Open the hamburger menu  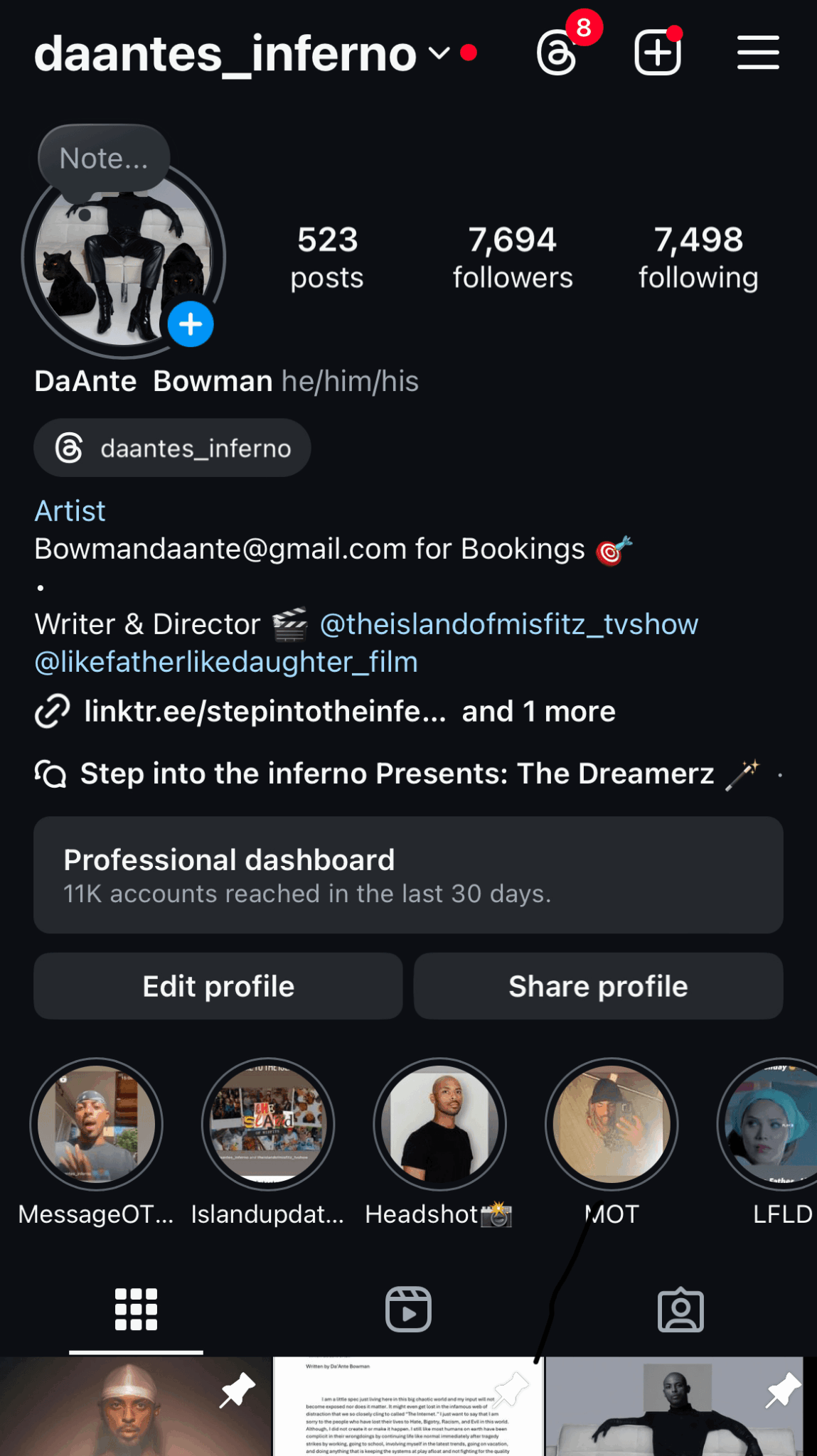point(758,53)
